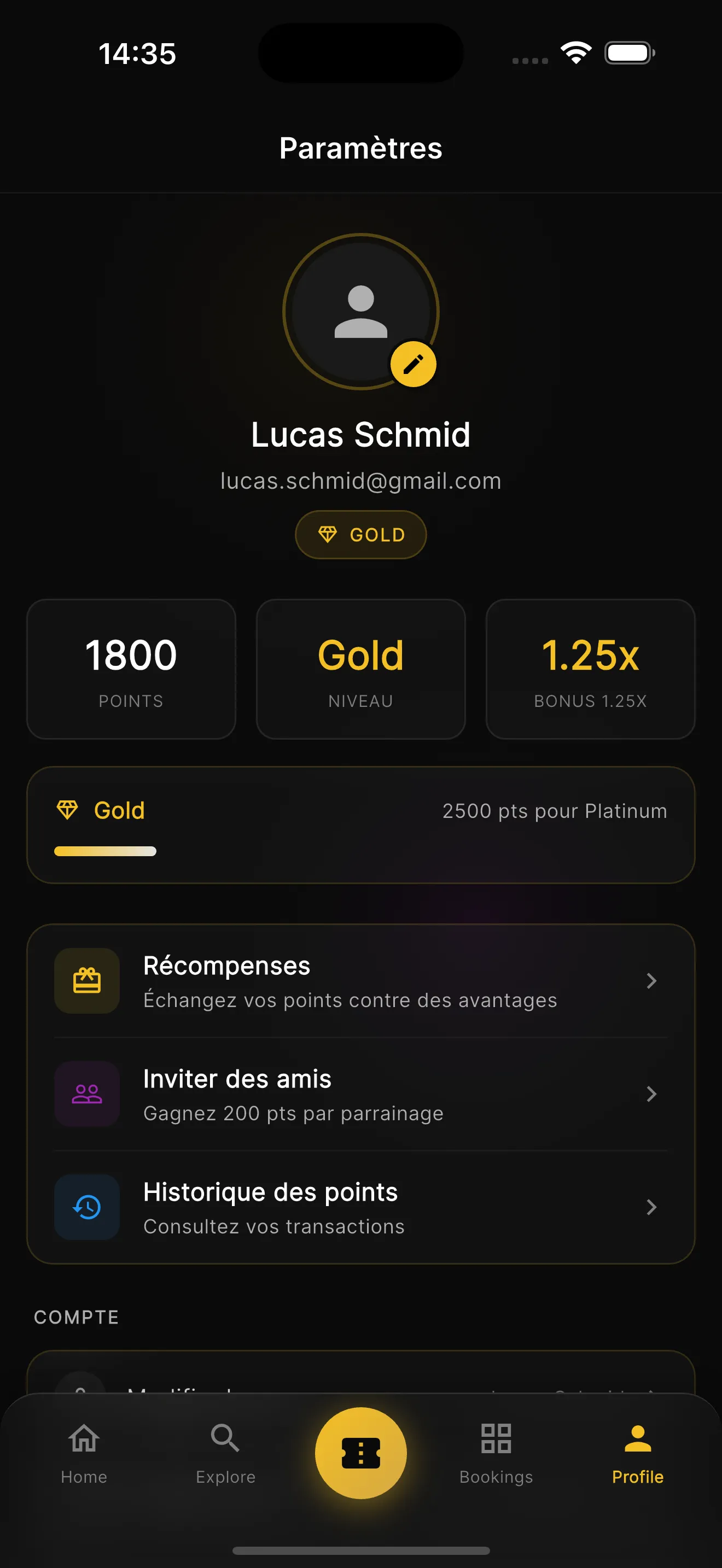
Task: Click the clock history icon
Action: [87, 1207]
